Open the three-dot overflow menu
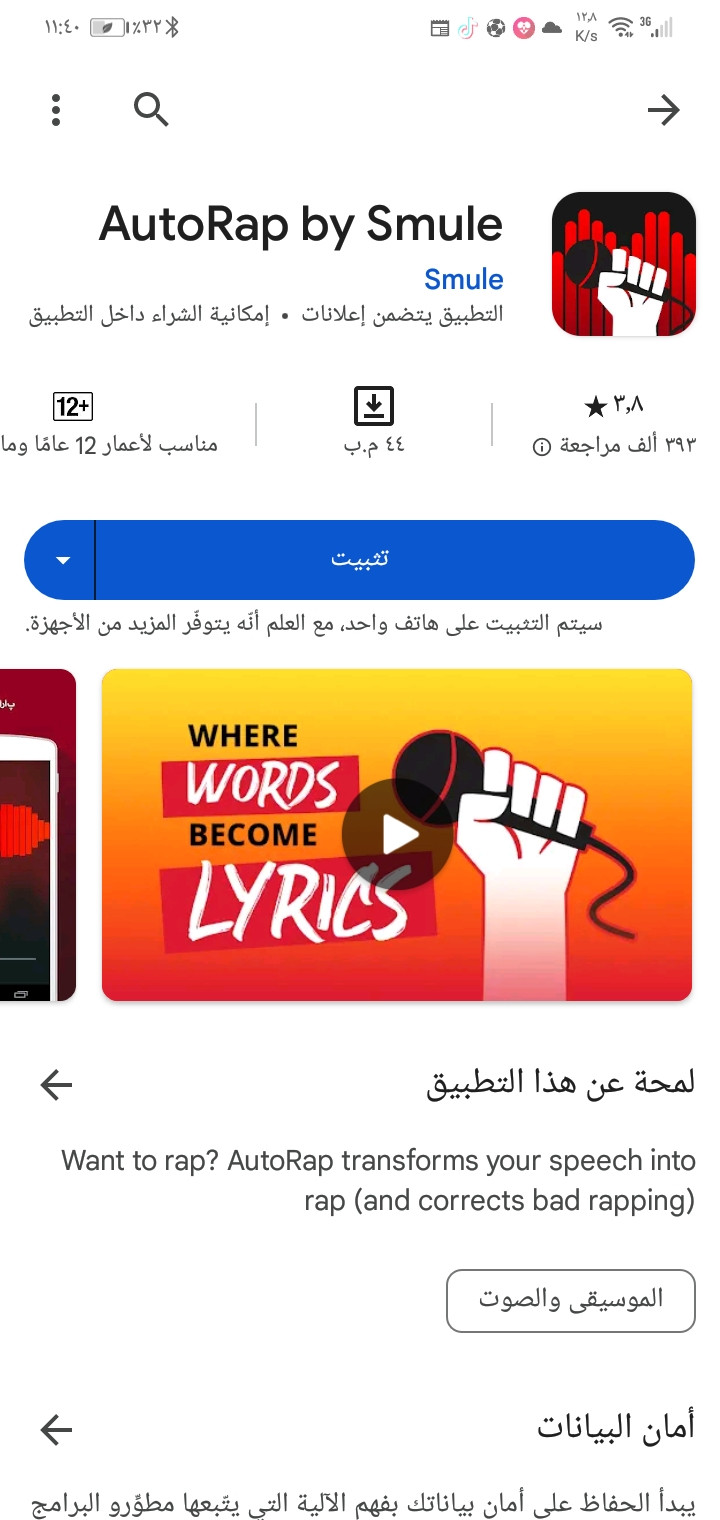The image size is (720, 1520). (56, 109)
